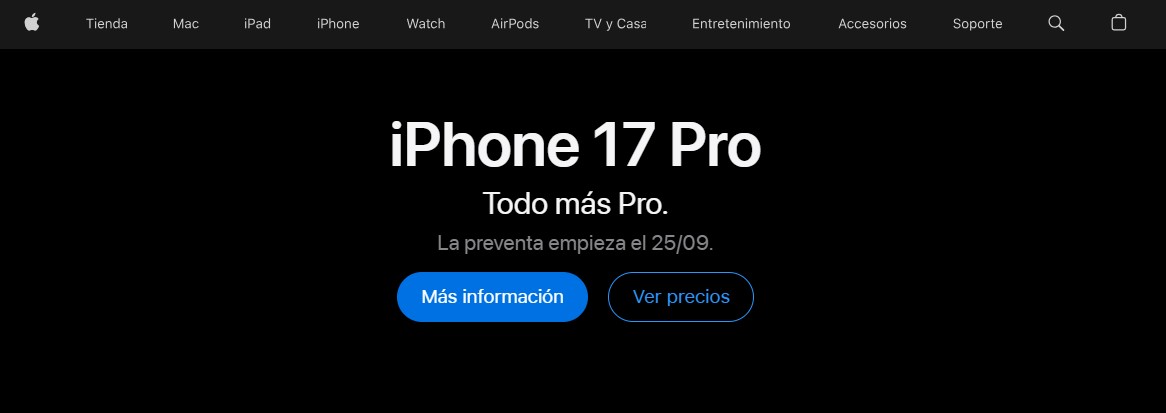This screenshot has height=413, width=1166.
Task: Select TV y Casa
Action: [615, 24]
